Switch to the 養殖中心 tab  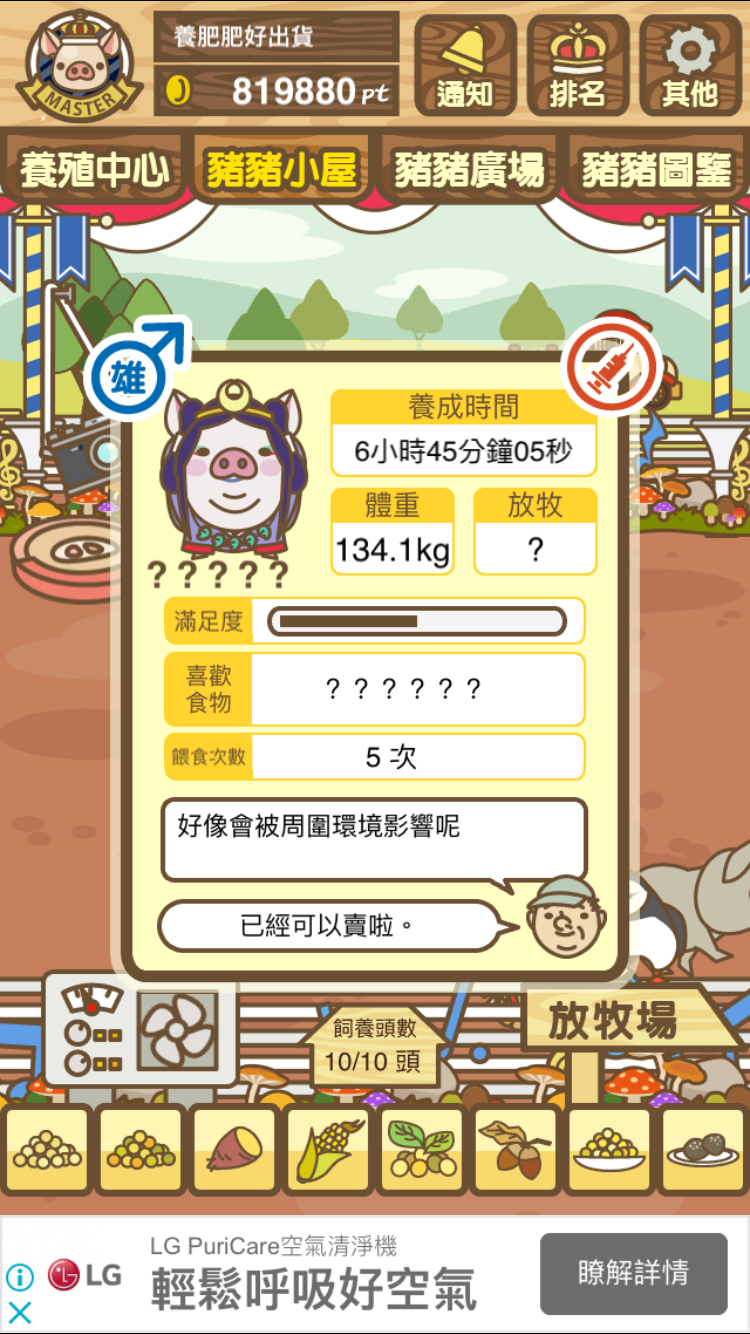tap(95, 170)
